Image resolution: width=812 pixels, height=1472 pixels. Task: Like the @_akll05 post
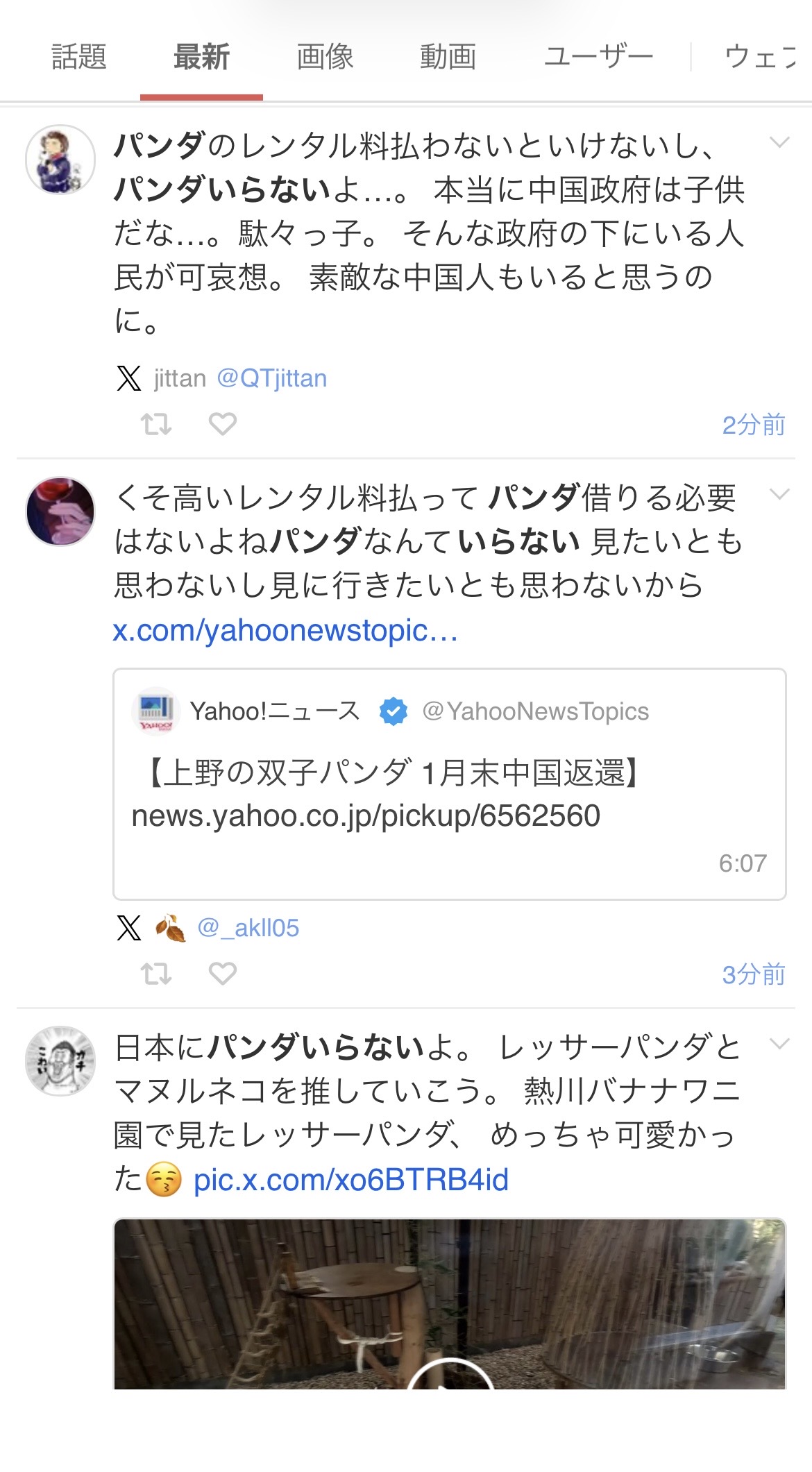coord(223,974)
